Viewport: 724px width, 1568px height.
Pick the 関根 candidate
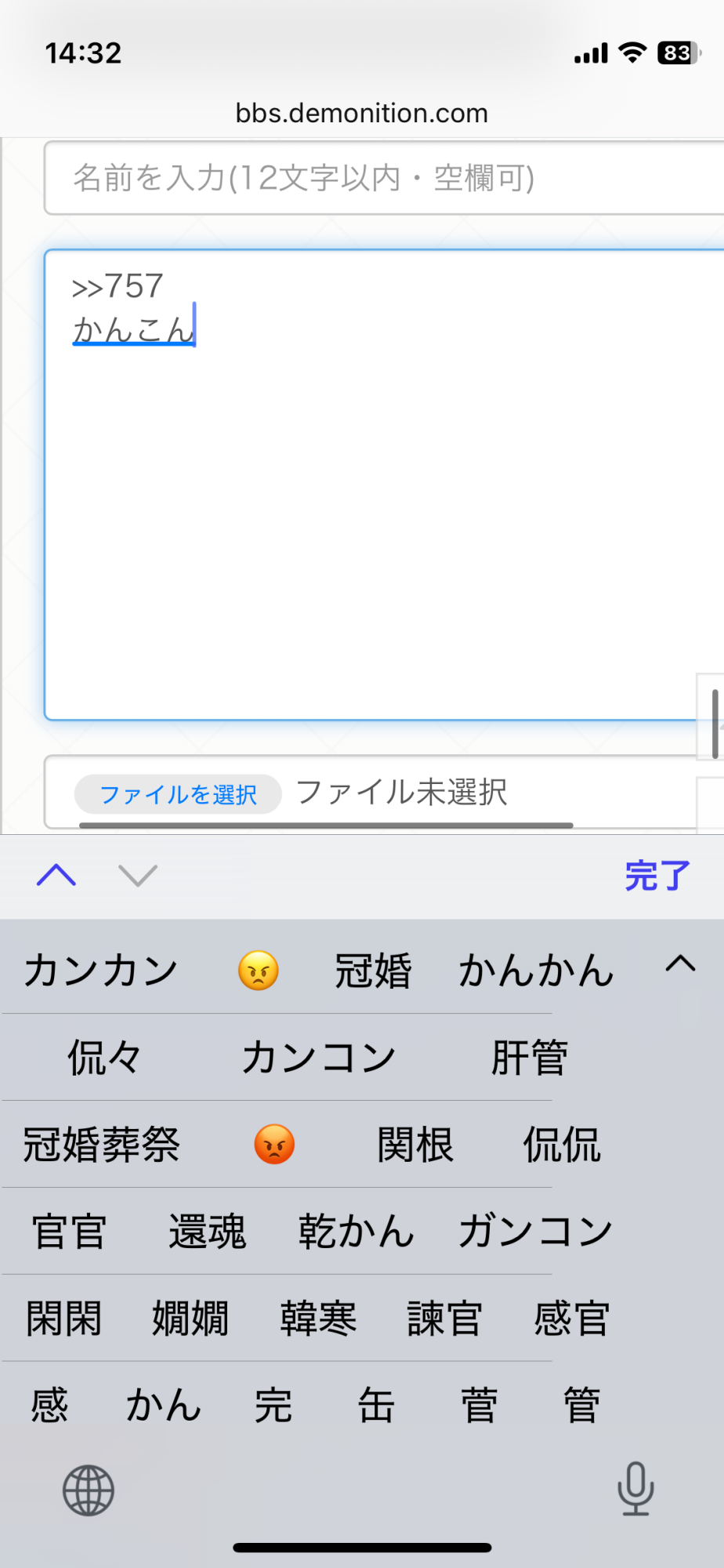(x=415, y=1145)
